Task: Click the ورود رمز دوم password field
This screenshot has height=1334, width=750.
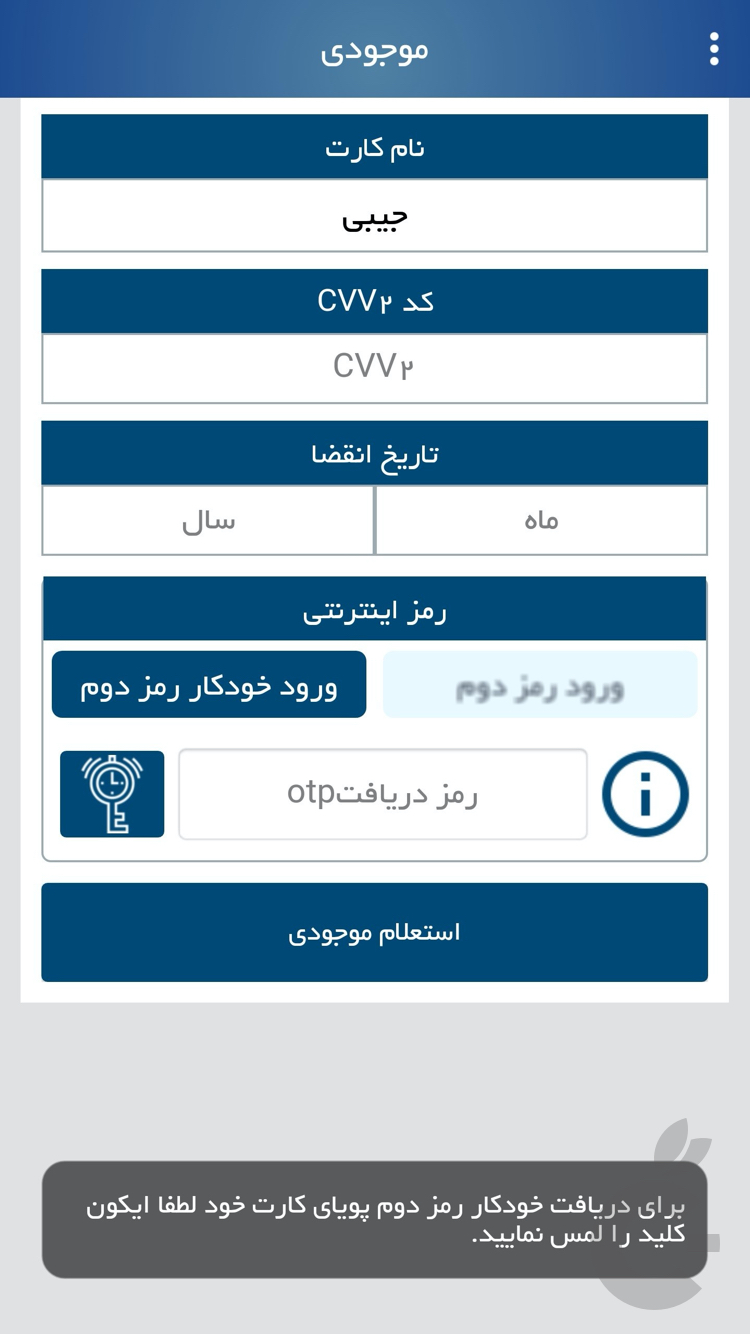Action: (x=540, y=684)
